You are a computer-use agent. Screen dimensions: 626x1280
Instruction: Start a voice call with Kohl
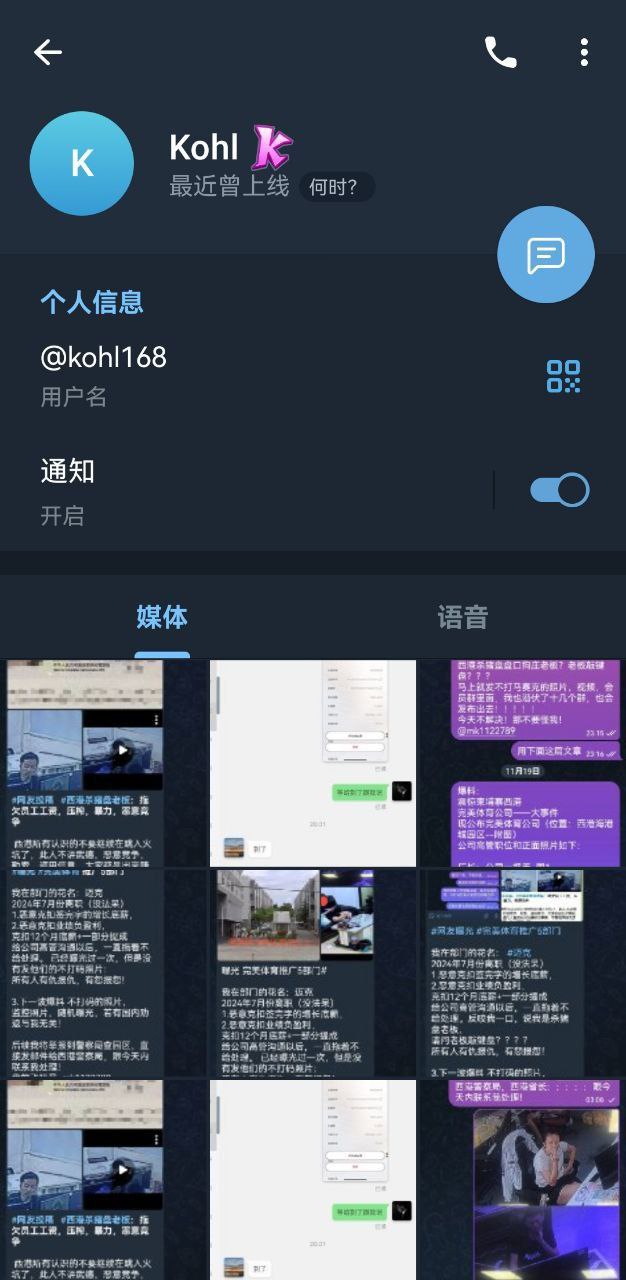click(x=500, y=52)
